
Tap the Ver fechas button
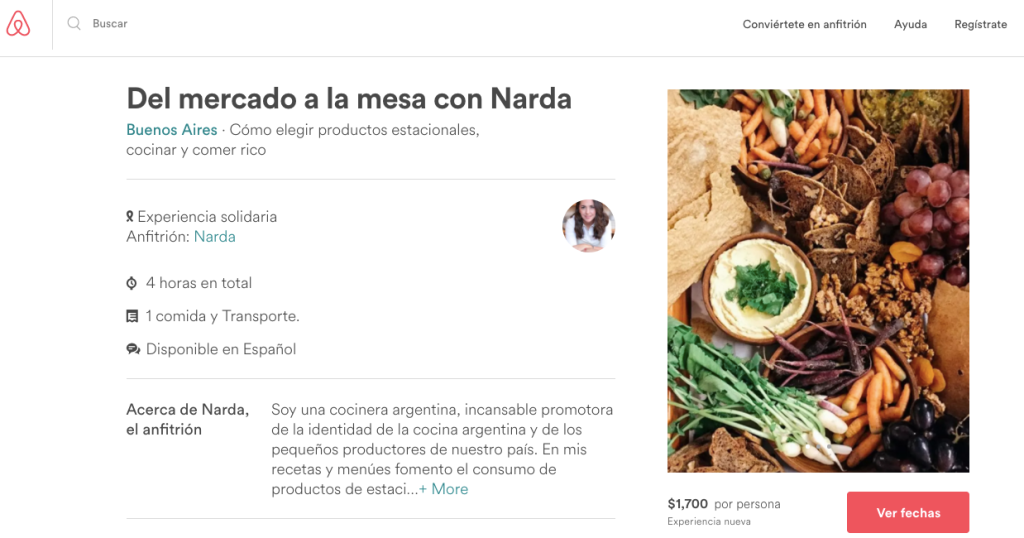907,512
